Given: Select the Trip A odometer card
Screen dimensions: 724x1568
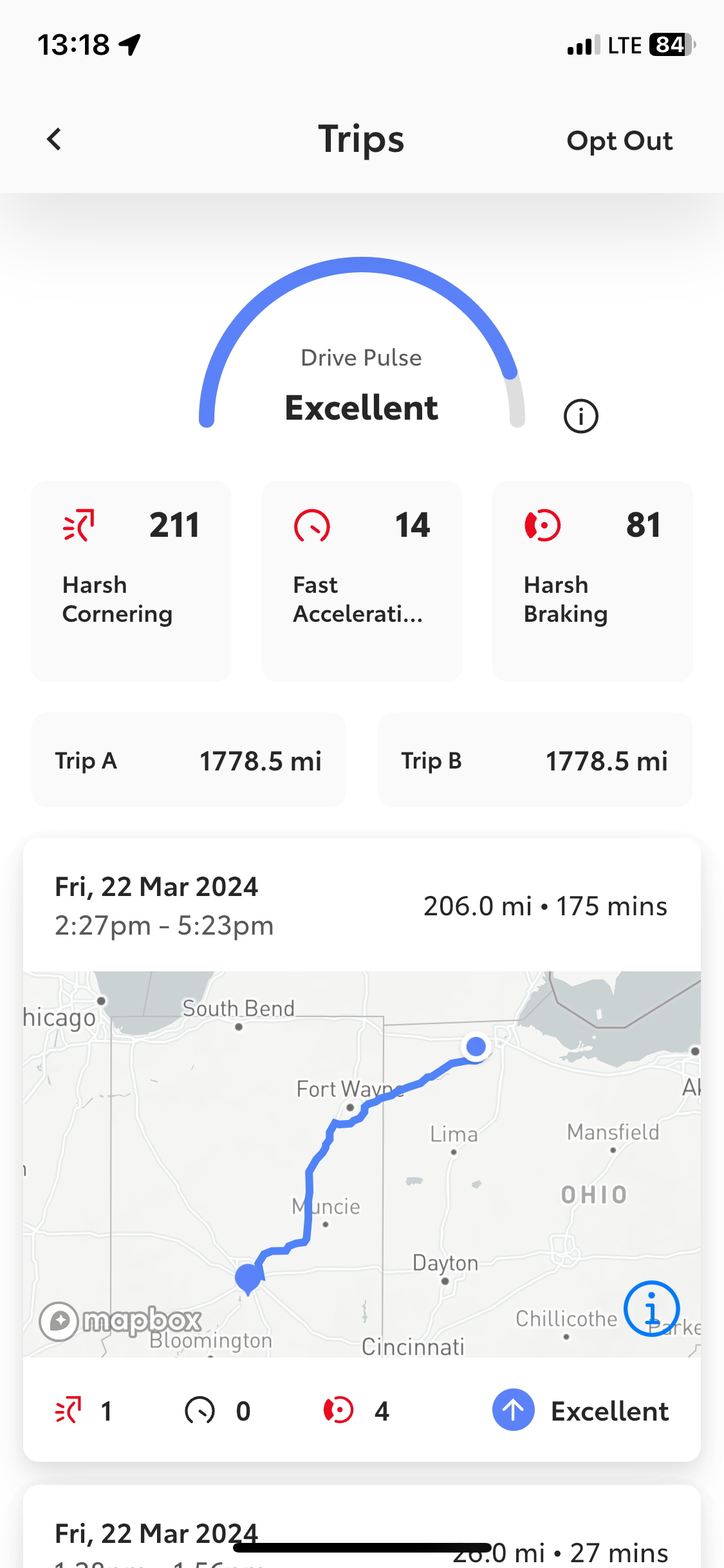Looking at the screenshot, I should click(x=189, y=760).
